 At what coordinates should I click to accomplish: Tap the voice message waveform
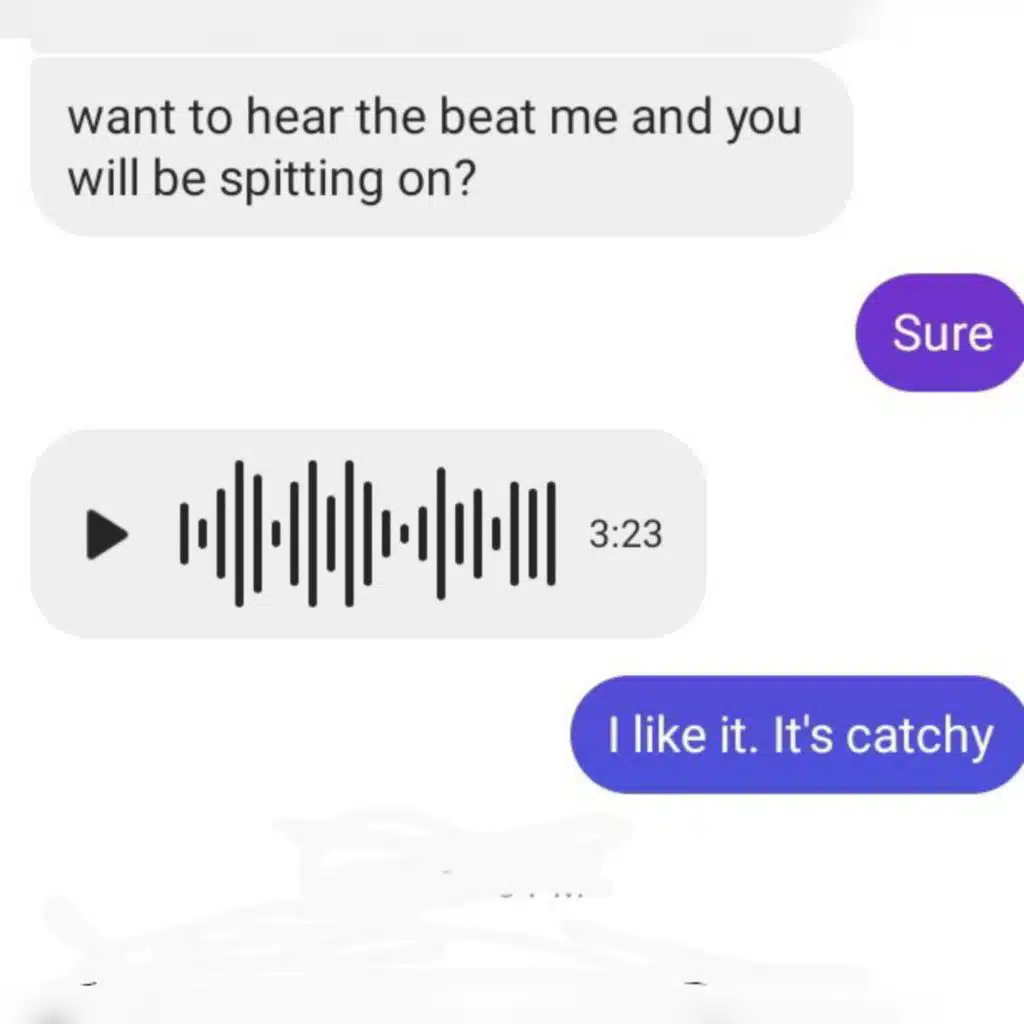[368, 534]
